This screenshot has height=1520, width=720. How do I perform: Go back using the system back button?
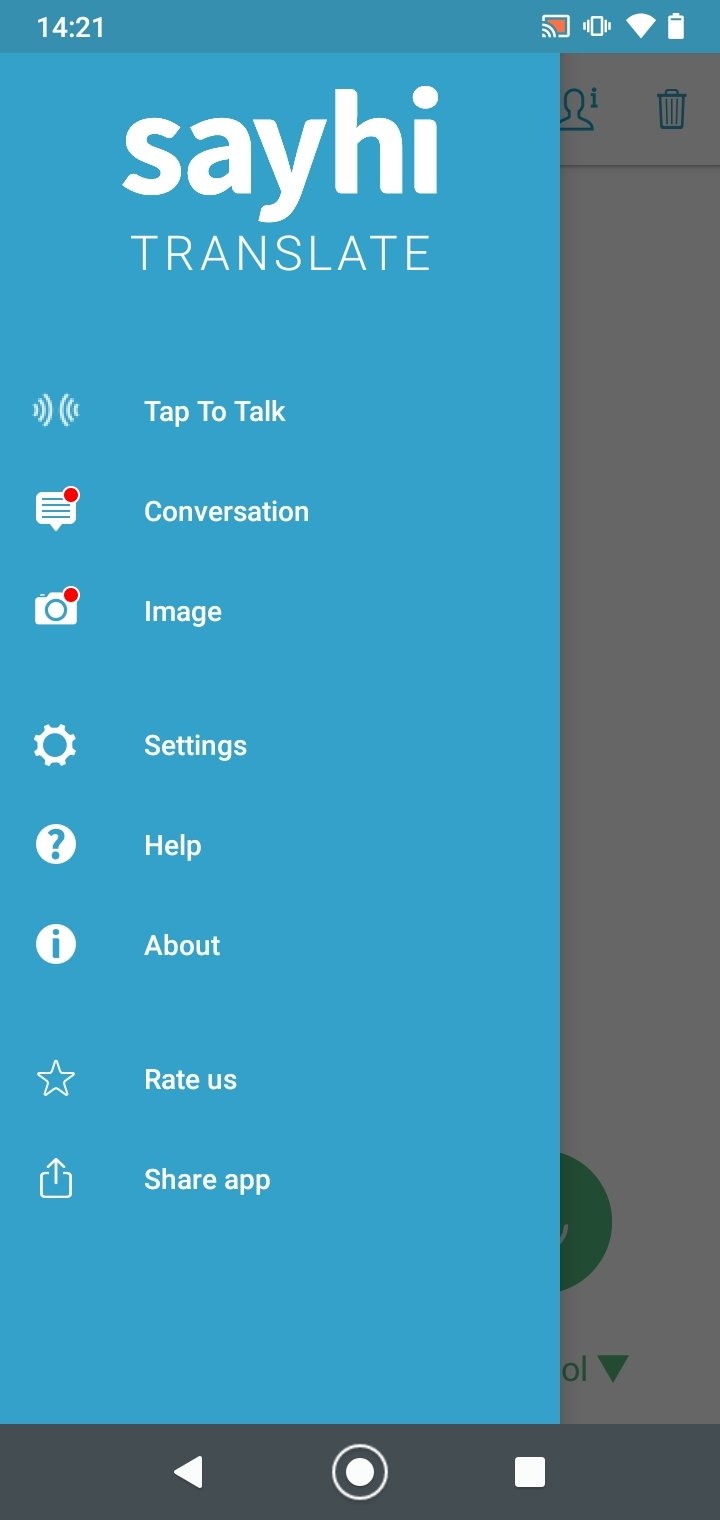188,1472
